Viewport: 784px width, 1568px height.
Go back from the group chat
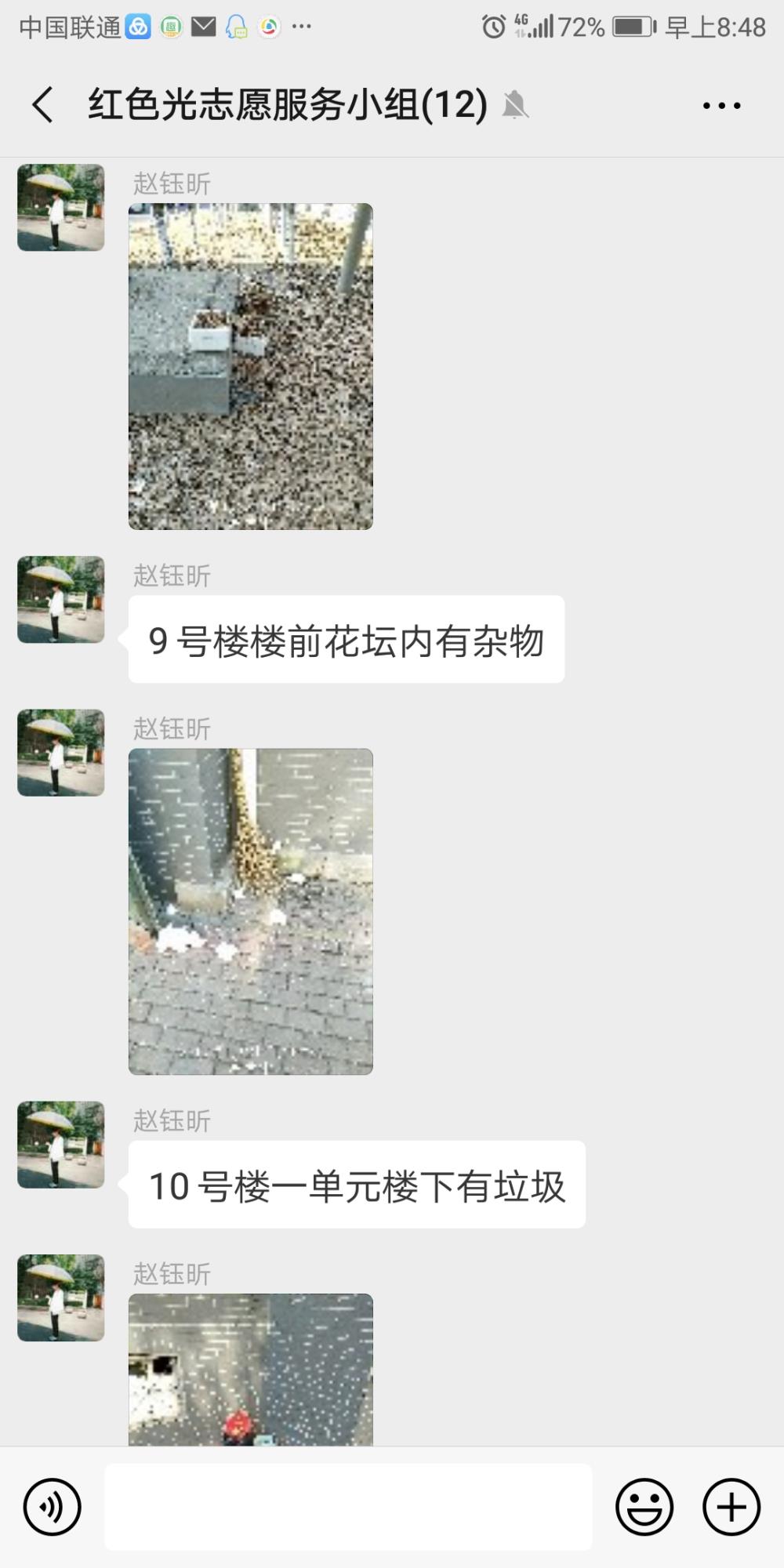43,104
